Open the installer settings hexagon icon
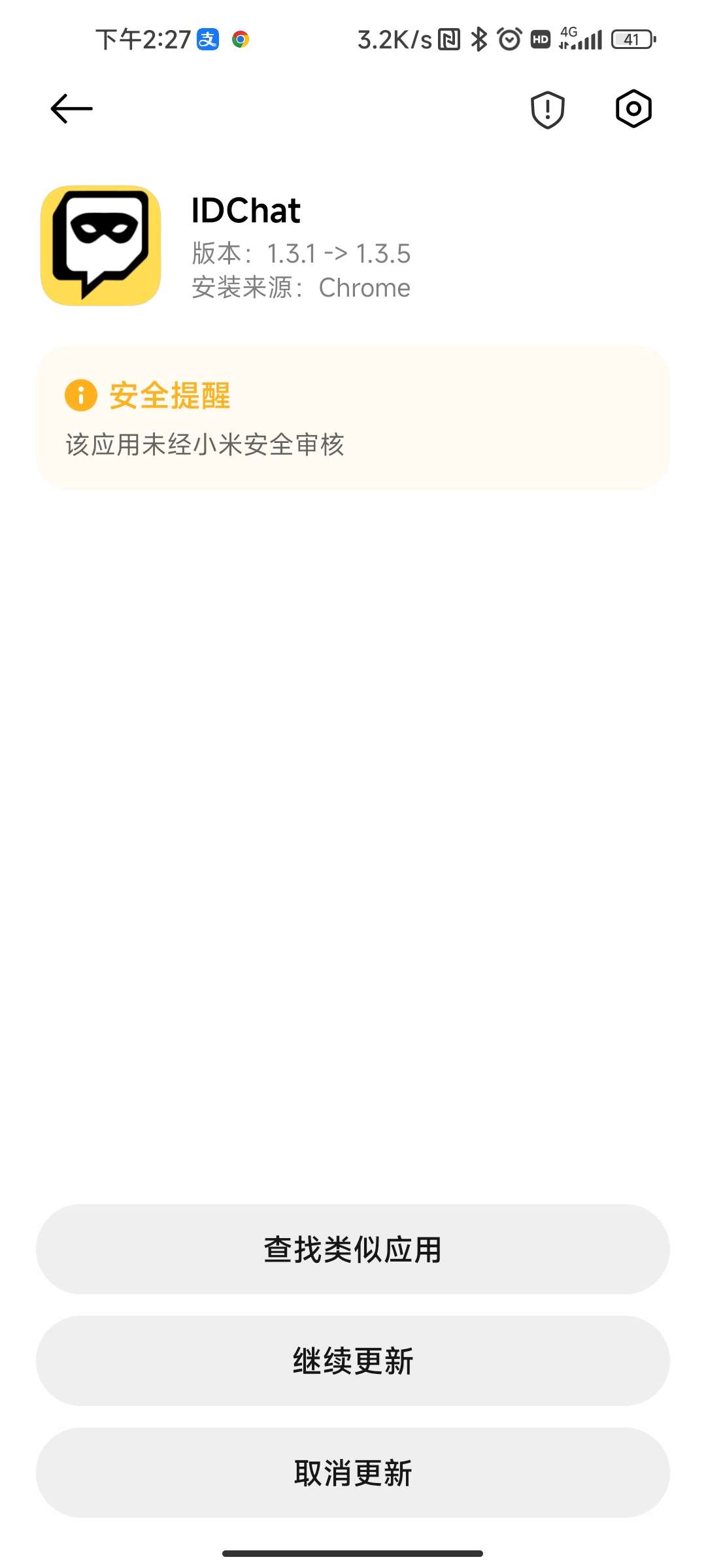706x1568 pixels. pos(633,108)
